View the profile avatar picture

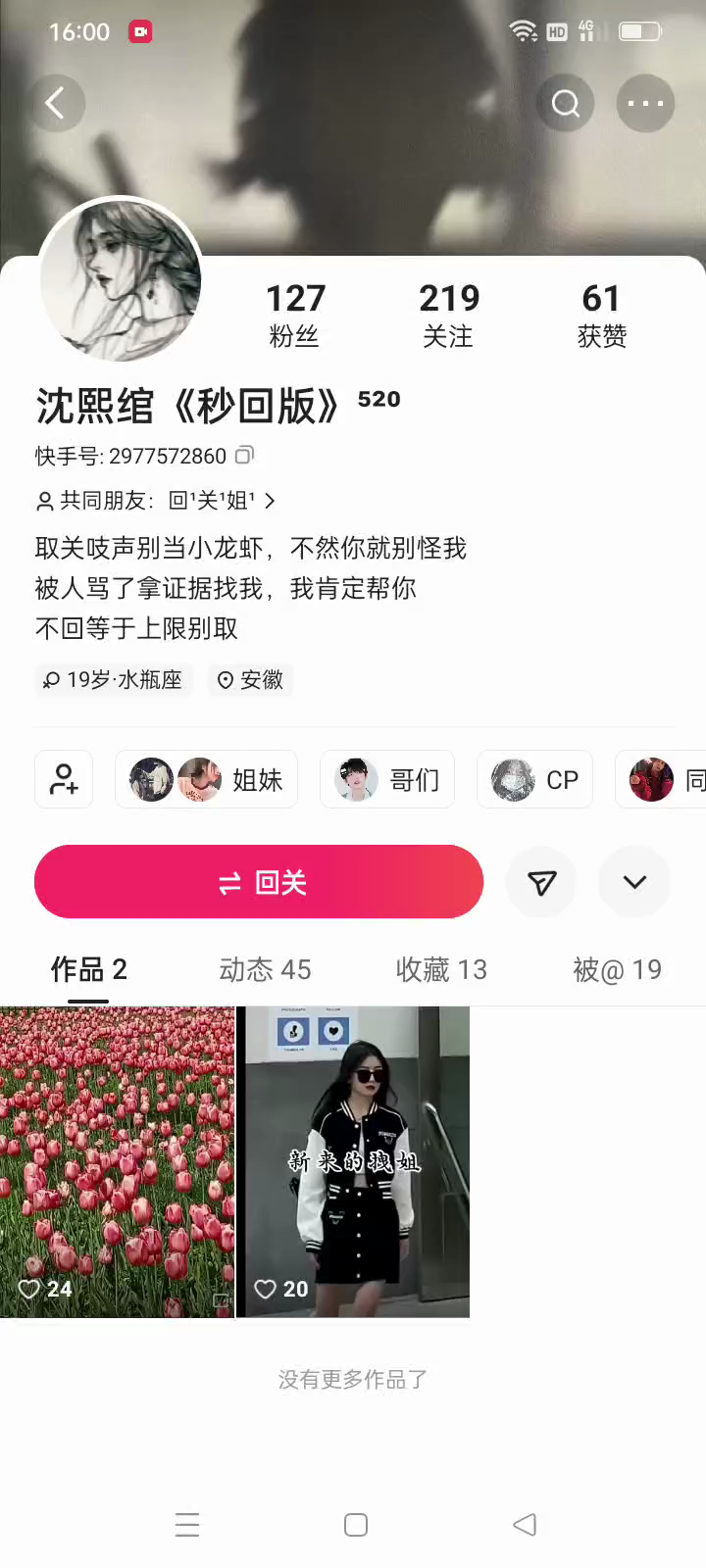[121, 279]
